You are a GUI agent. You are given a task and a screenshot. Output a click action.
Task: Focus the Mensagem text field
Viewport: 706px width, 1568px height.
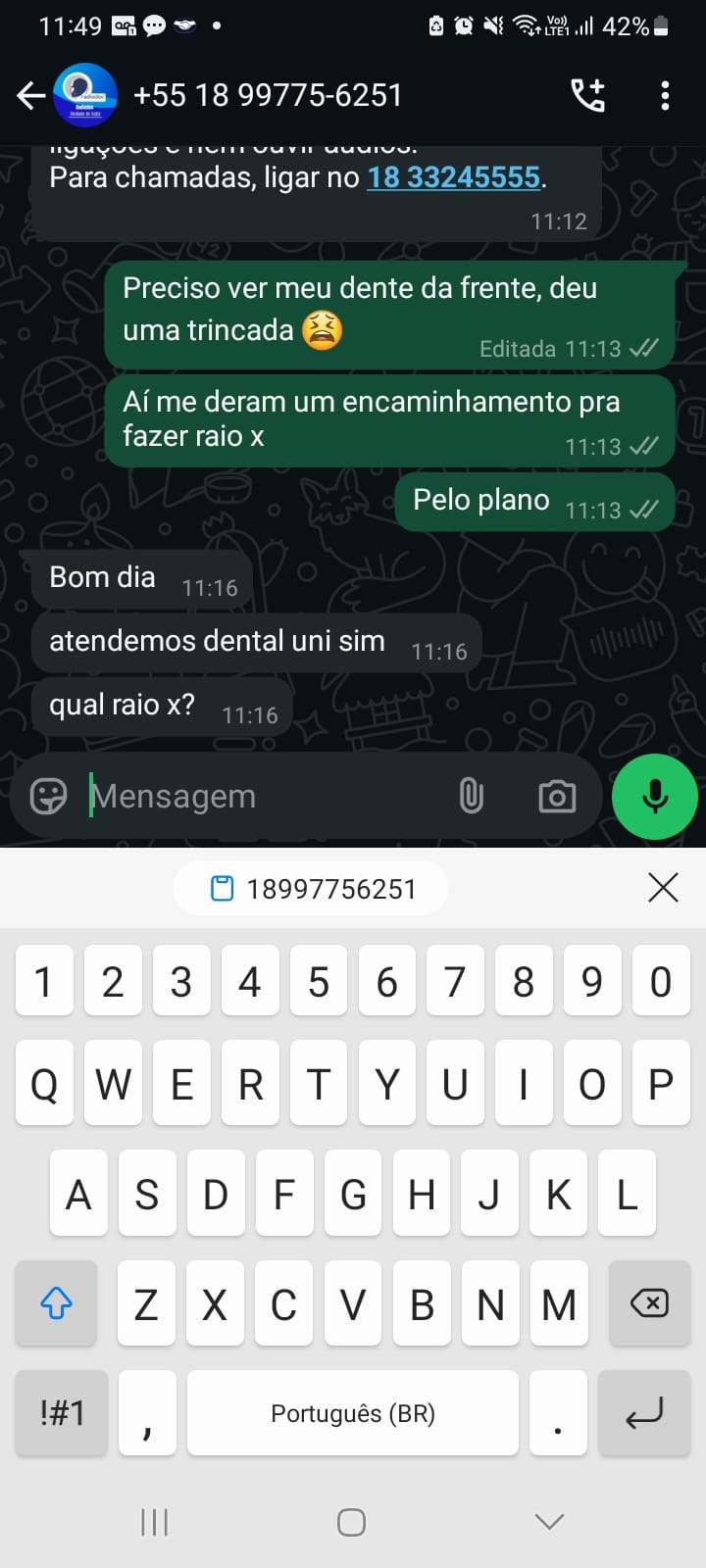(x=265, y=796)
